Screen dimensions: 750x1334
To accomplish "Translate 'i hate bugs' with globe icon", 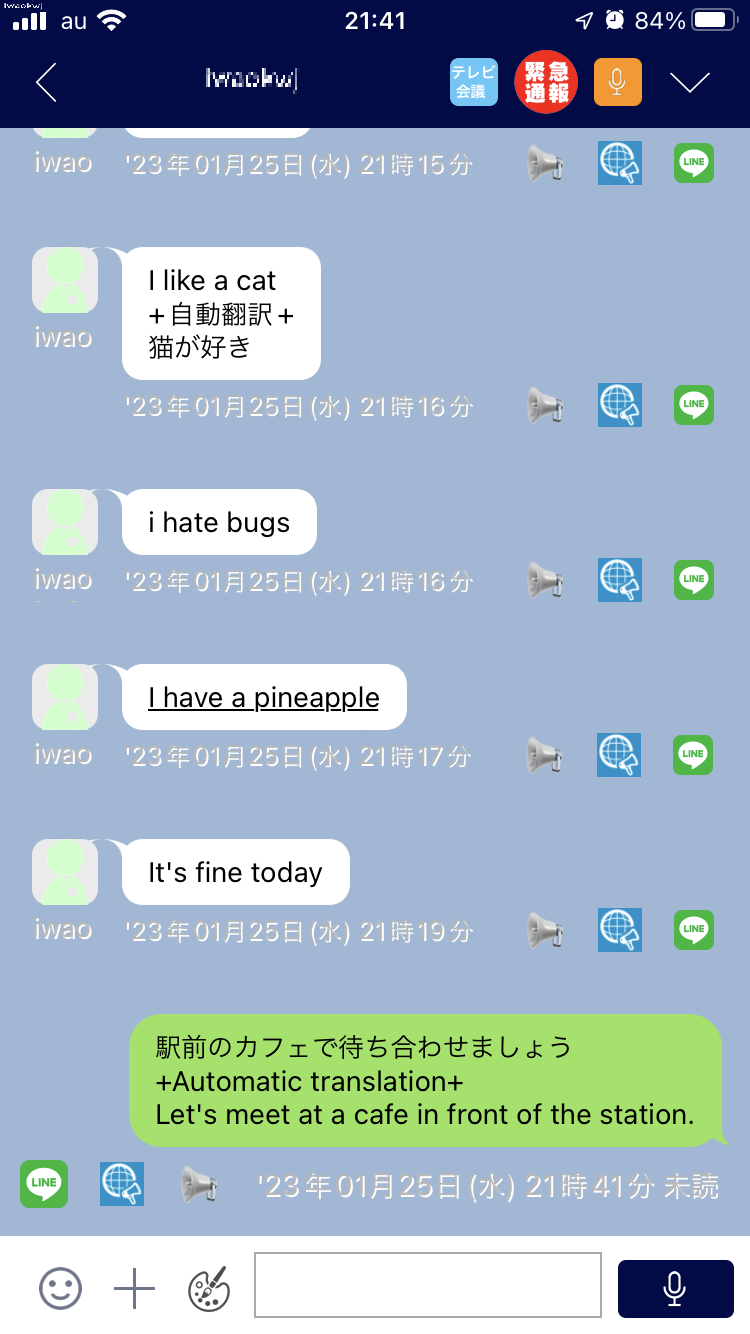I will (619, 580).
